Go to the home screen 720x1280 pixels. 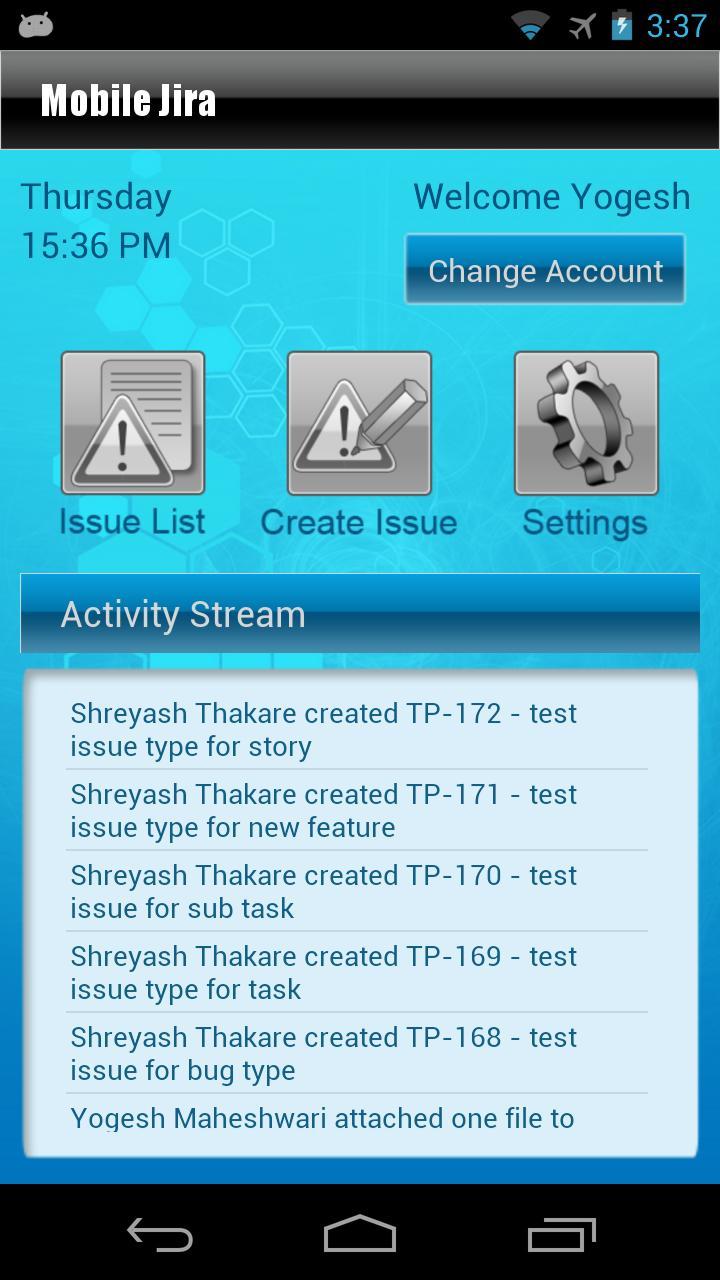(x=360, y=1234)
